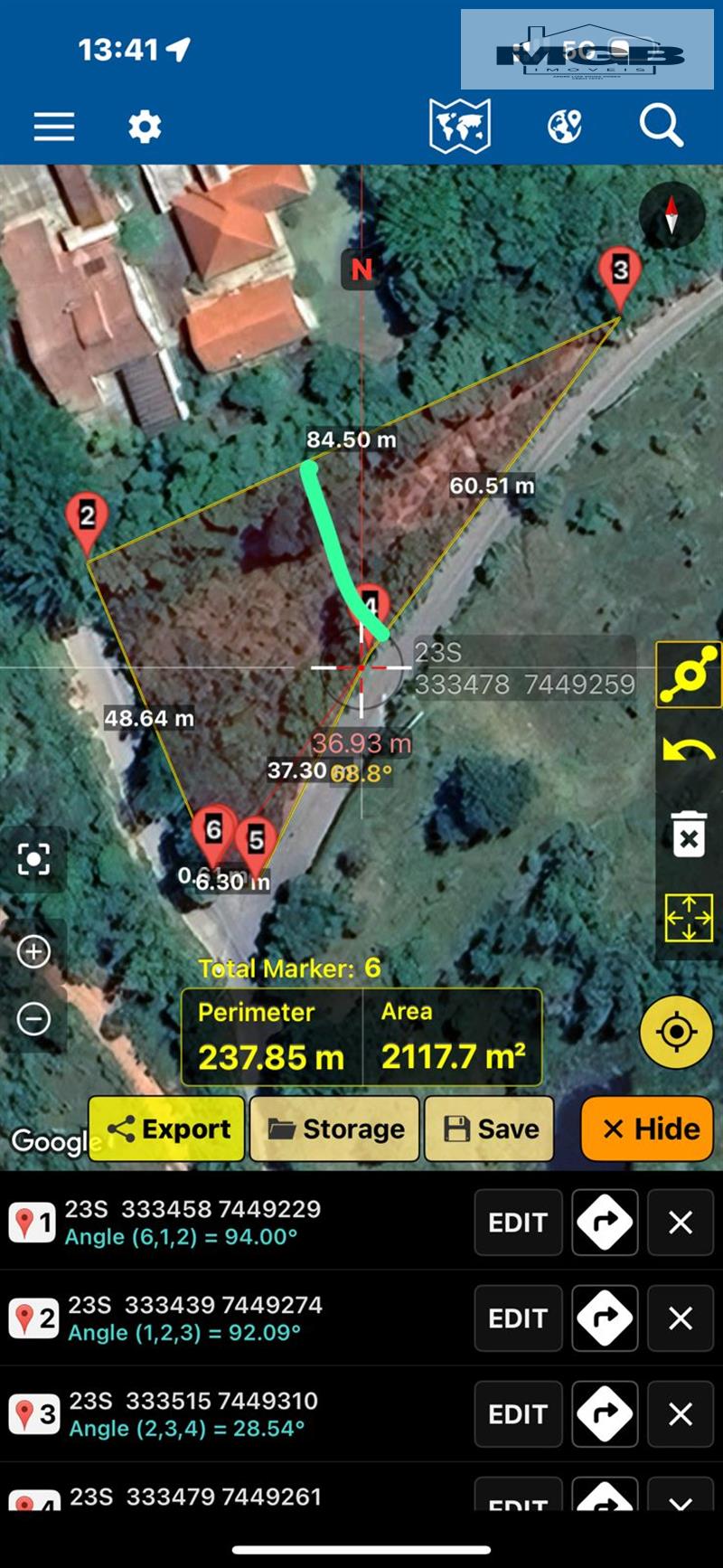Save the current measurement
This screenshot has height=1568, width=723.
click(x=489, y=1129)
